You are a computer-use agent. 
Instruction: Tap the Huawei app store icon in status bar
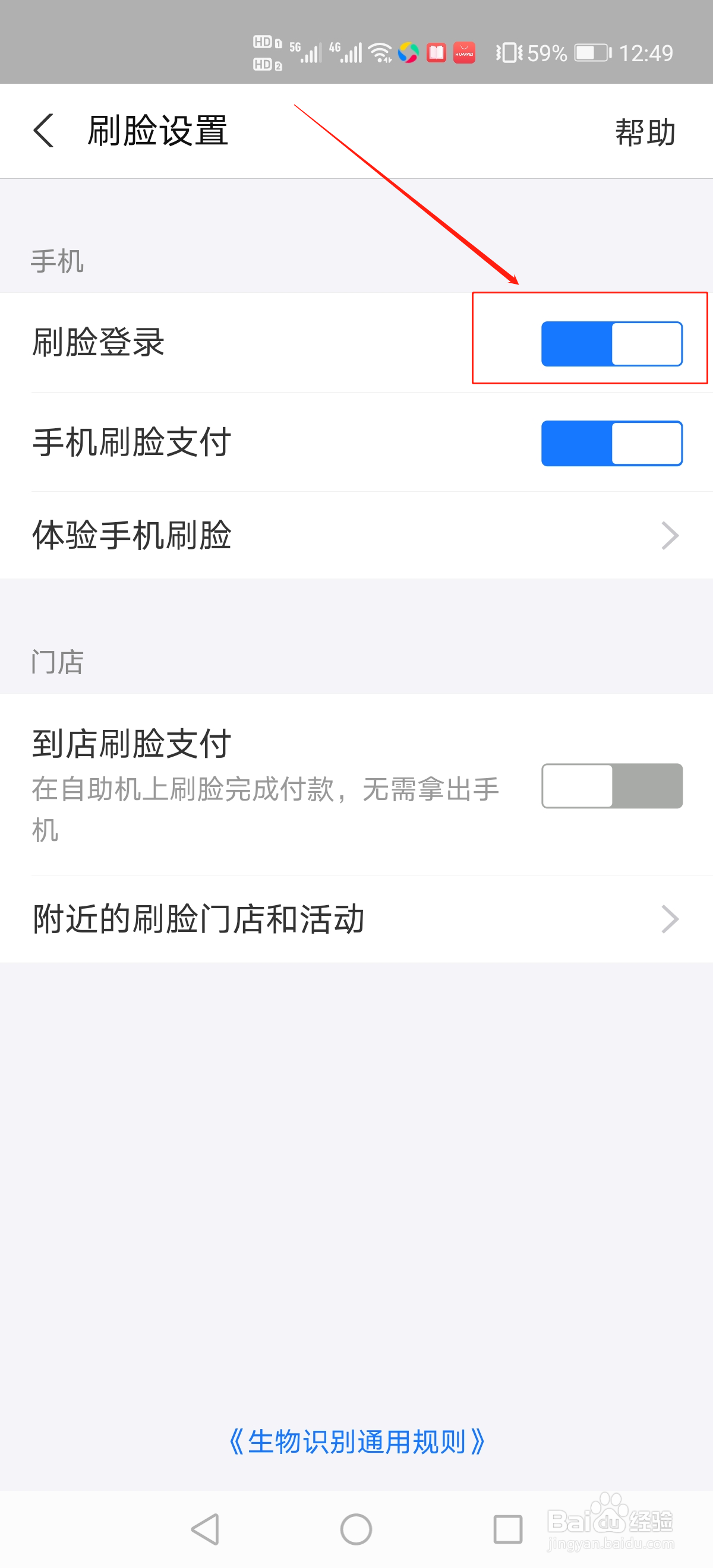[x=464, y=53]
